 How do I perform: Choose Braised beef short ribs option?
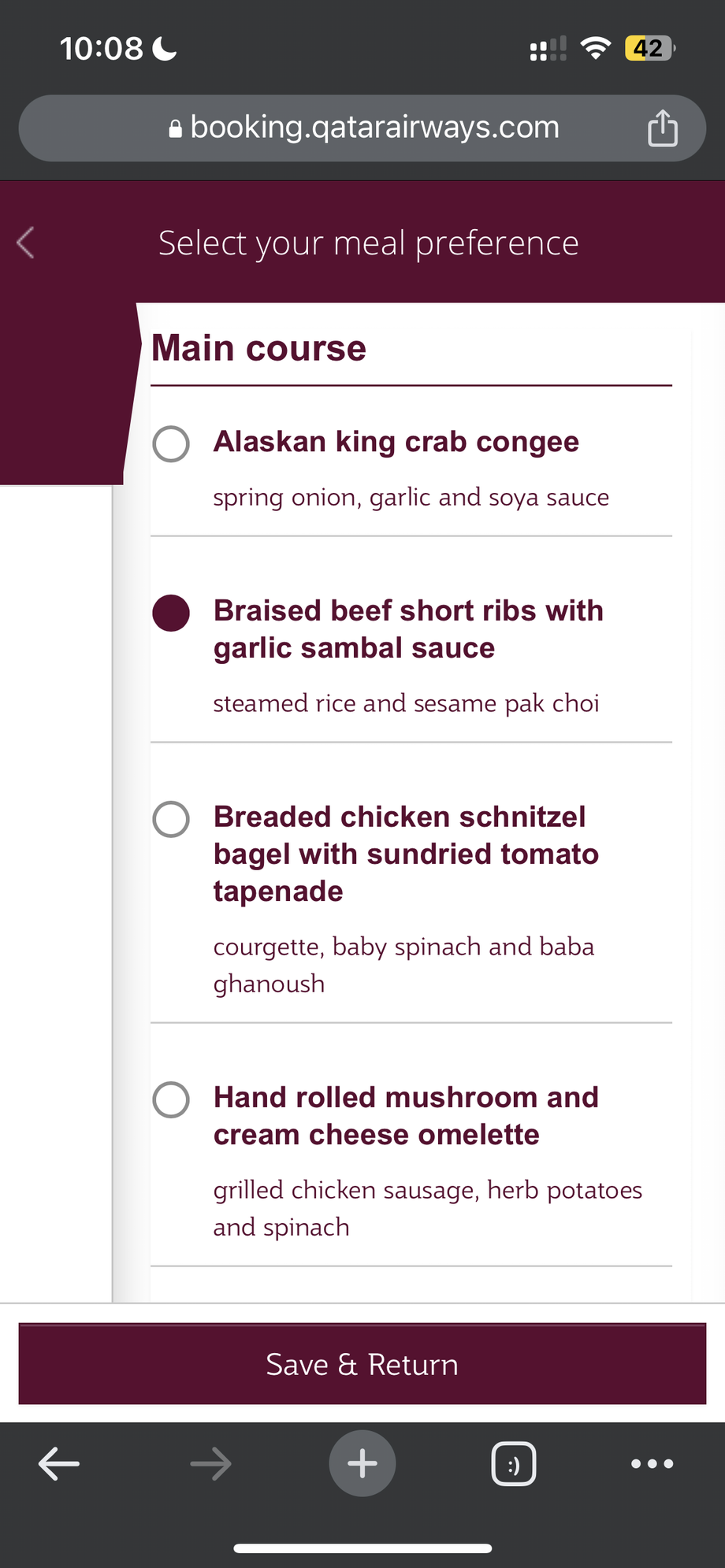(171, 613)
